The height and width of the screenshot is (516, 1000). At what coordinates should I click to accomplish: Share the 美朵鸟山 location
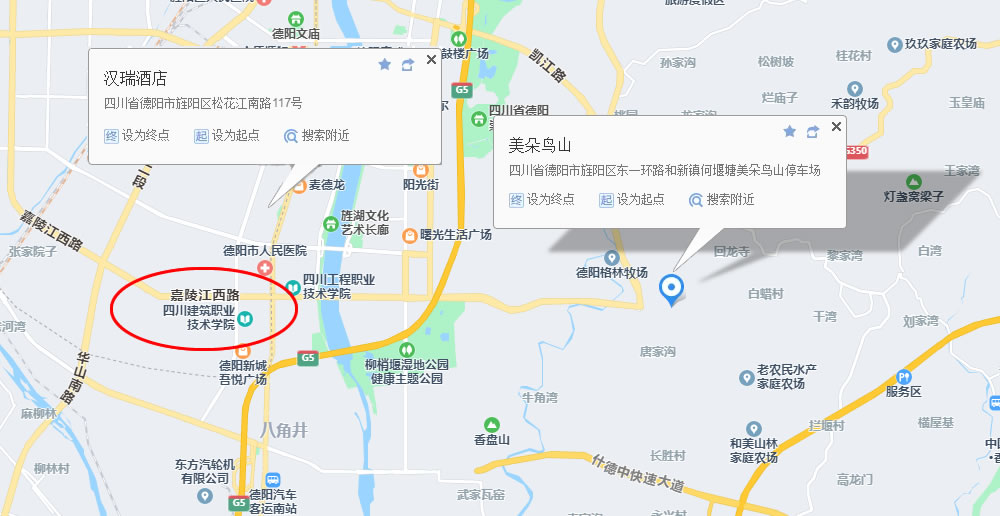pos(813,131)
